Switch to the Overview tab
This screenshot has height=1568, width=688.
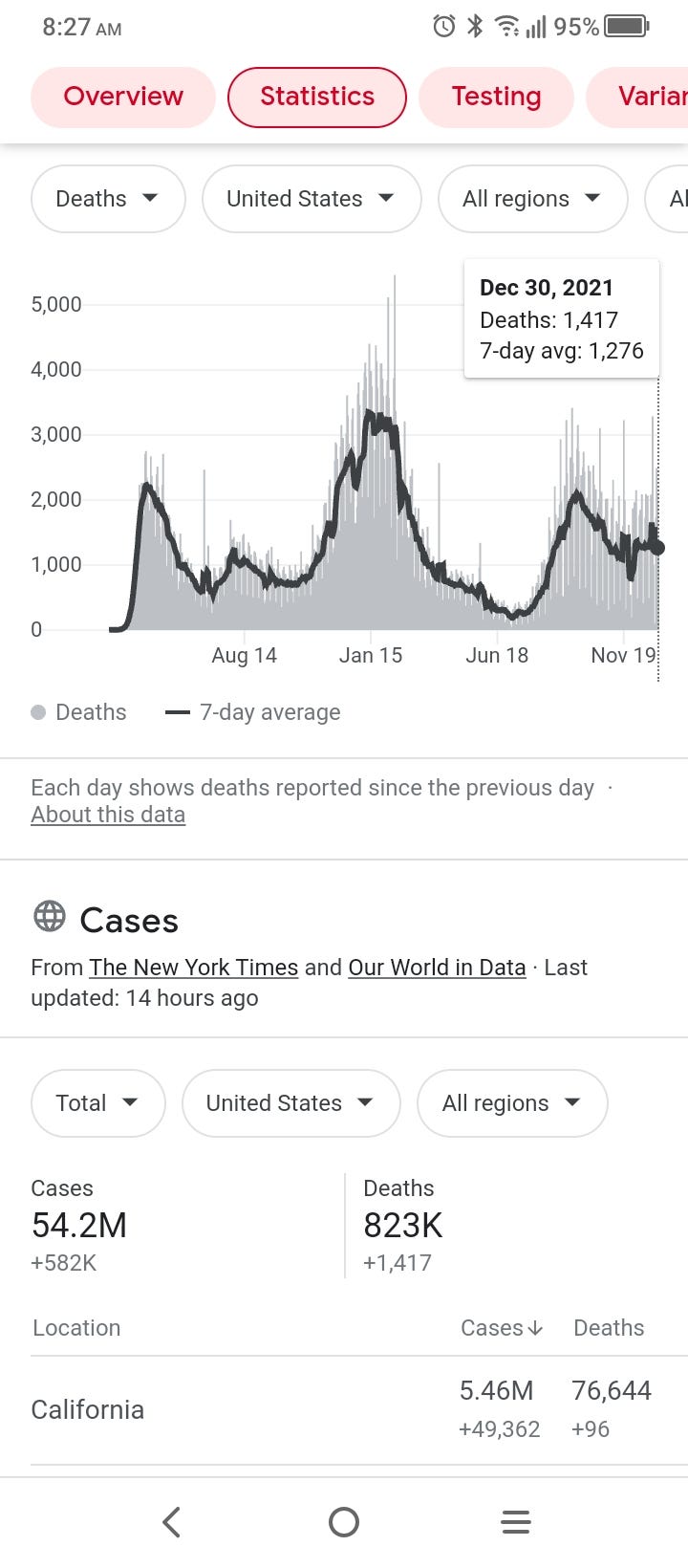click(x=123, y=97)
